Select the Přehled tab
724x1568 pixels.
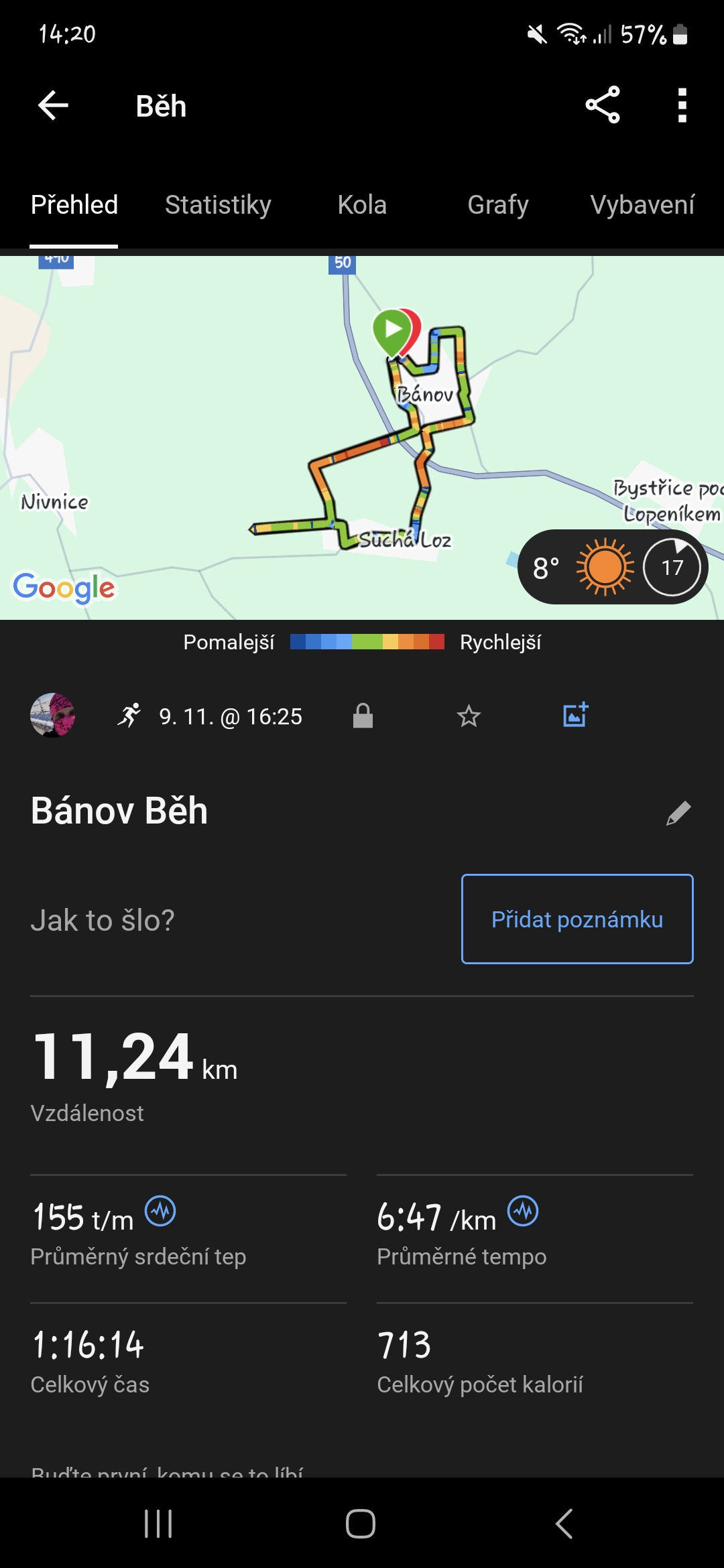click(74, 205)
